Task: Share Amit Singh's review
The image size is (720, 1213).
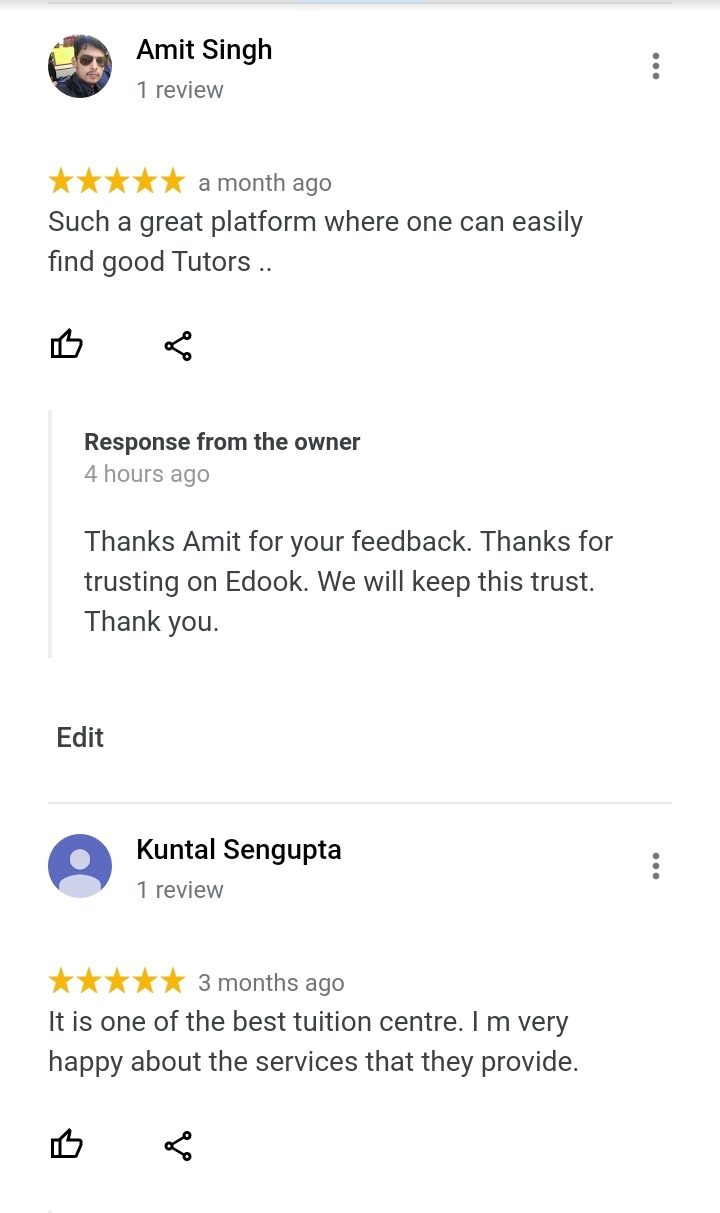Action: click(x=178, y=346)
